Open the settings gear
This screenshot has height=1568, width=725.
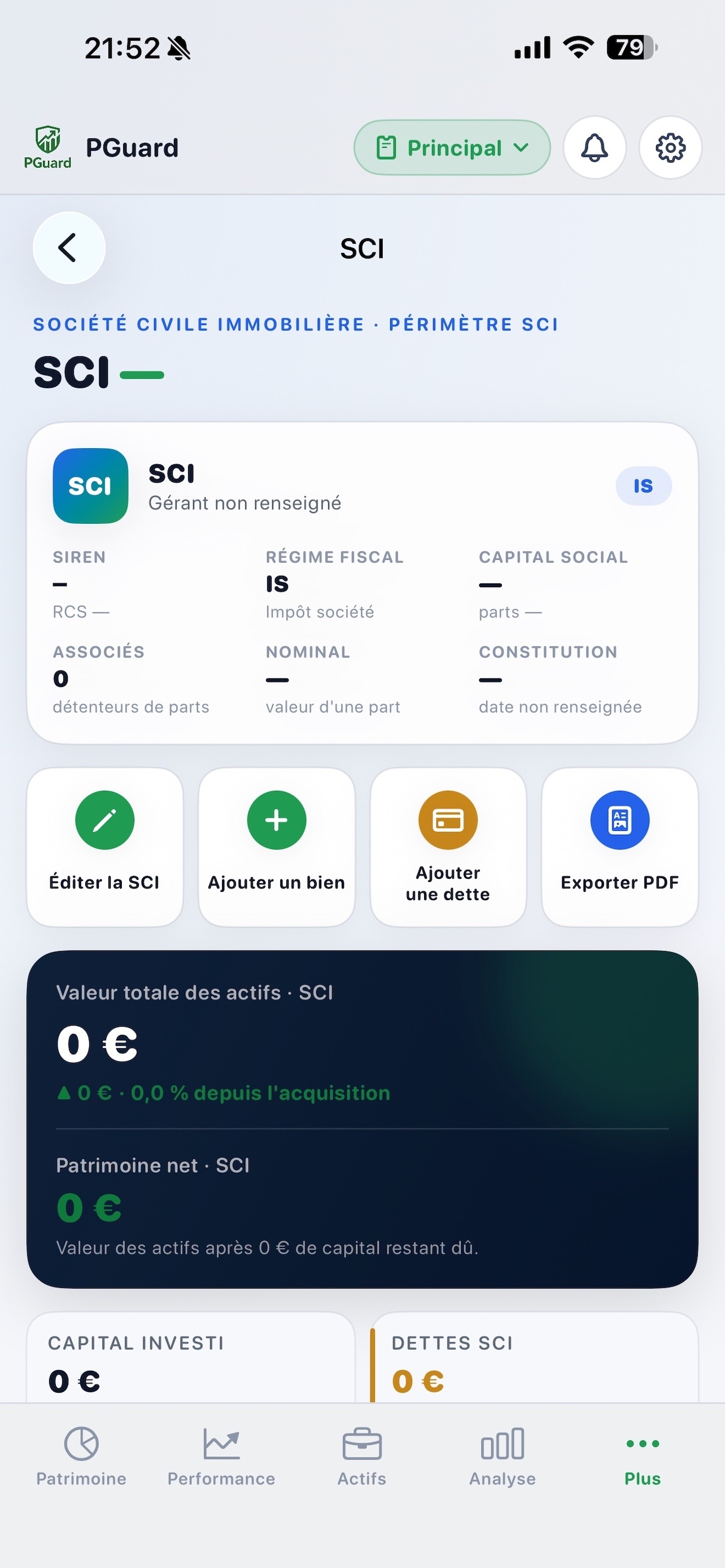pos(670,147)
